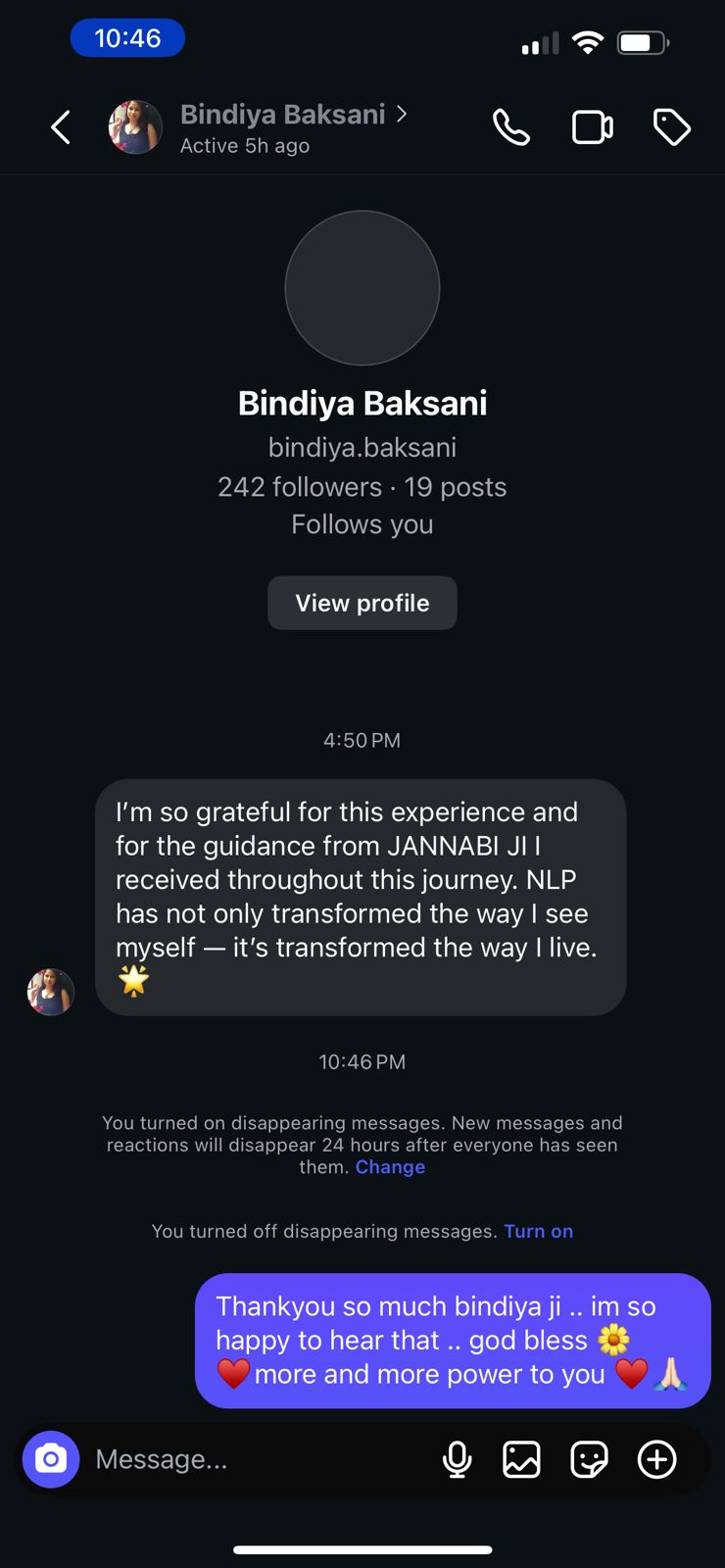The width and height of the screenshot is (725, 1568).
Task: Tap Bindiya's avatar beside her message
Action: [51, 992]
